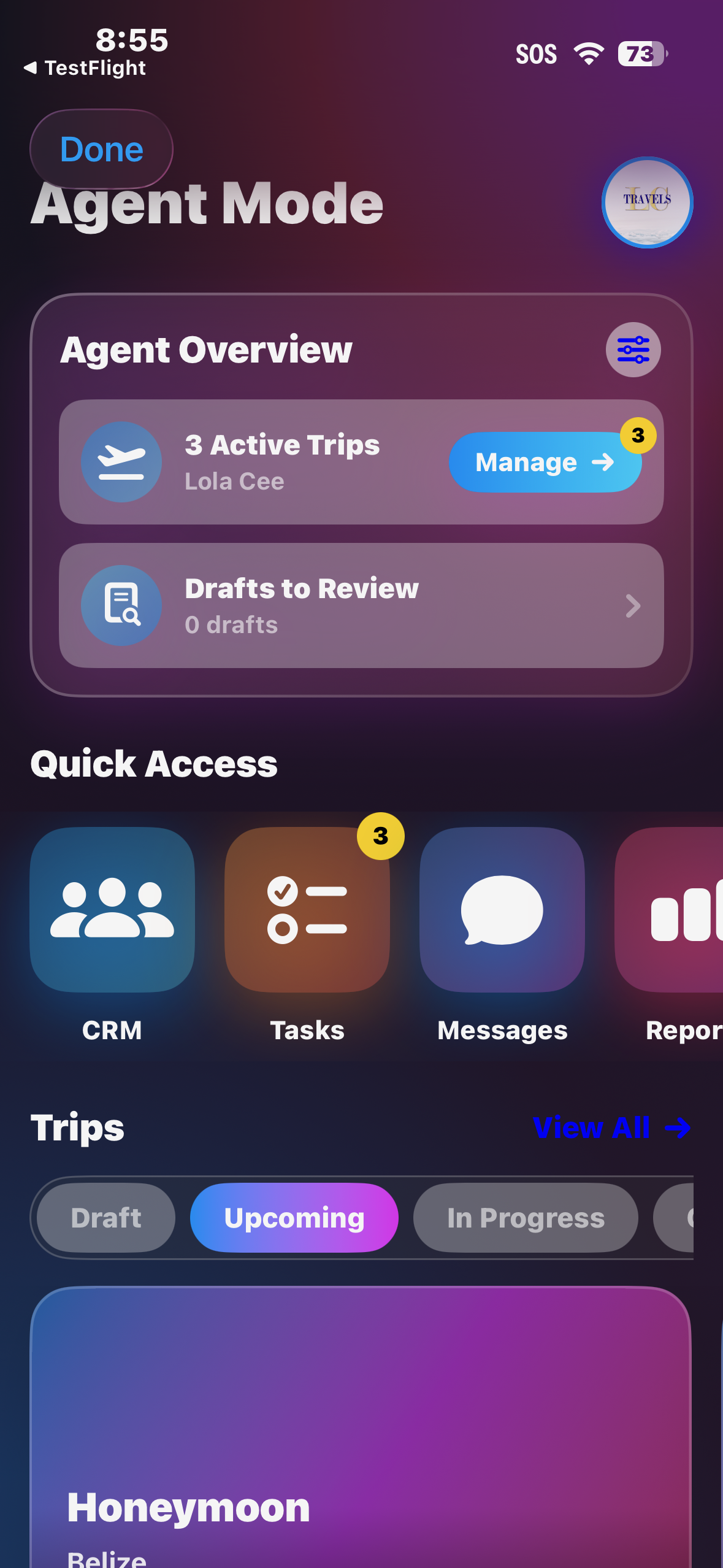Toggle the In Progress trips filter

525,1217
